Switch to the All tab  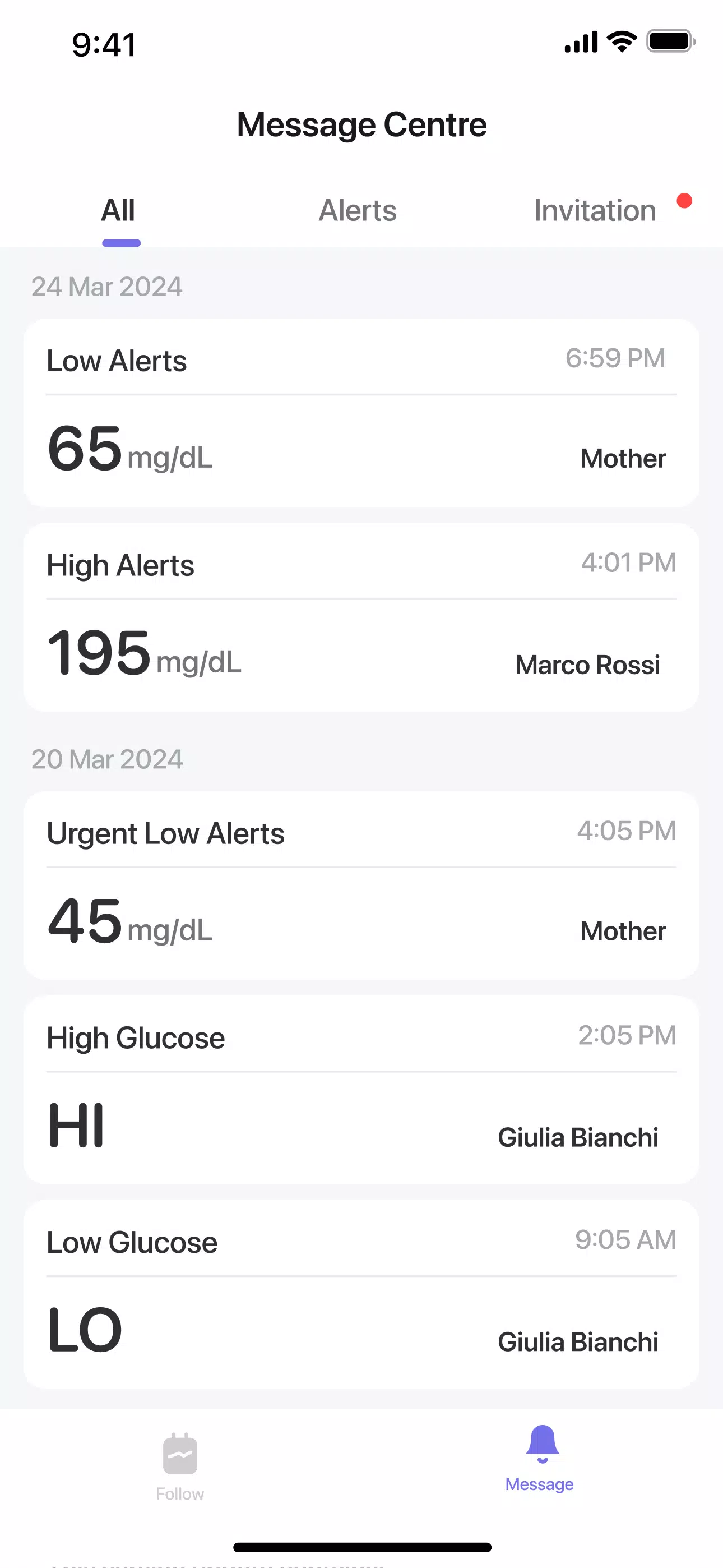(x=119, y=211)
